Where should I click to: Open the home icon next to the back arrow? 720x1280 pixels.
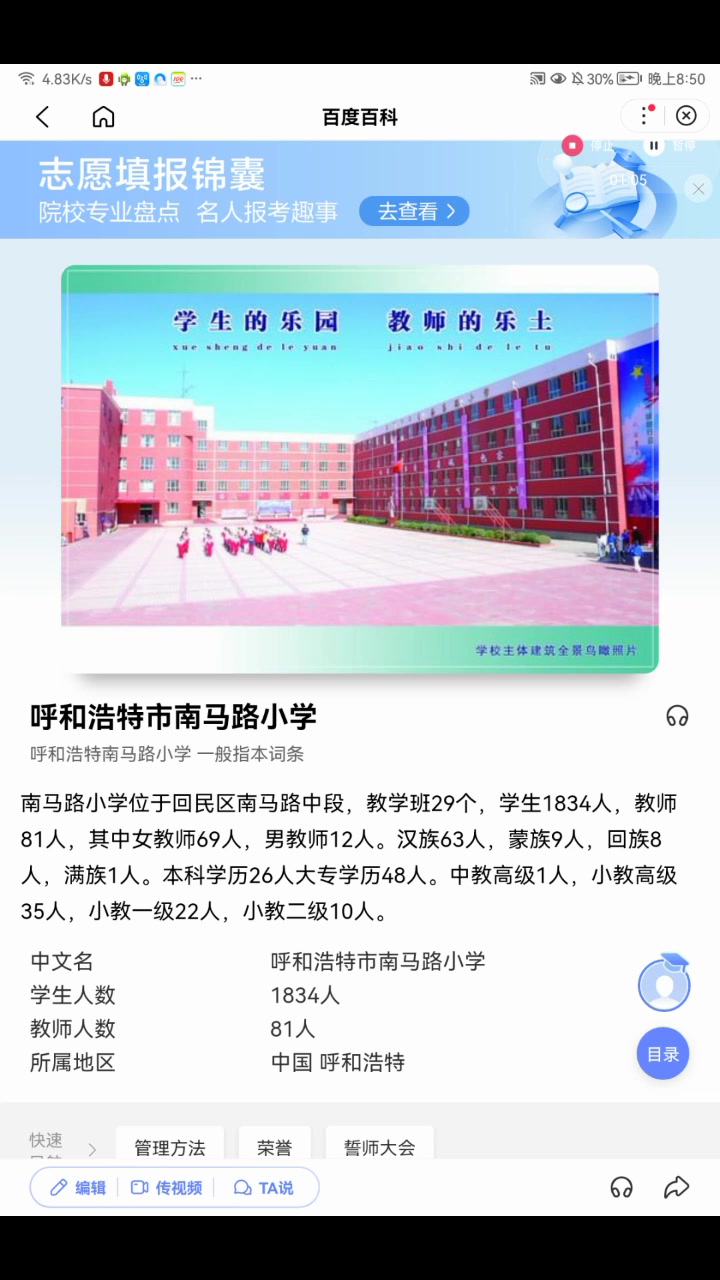(x=103, y=117)
